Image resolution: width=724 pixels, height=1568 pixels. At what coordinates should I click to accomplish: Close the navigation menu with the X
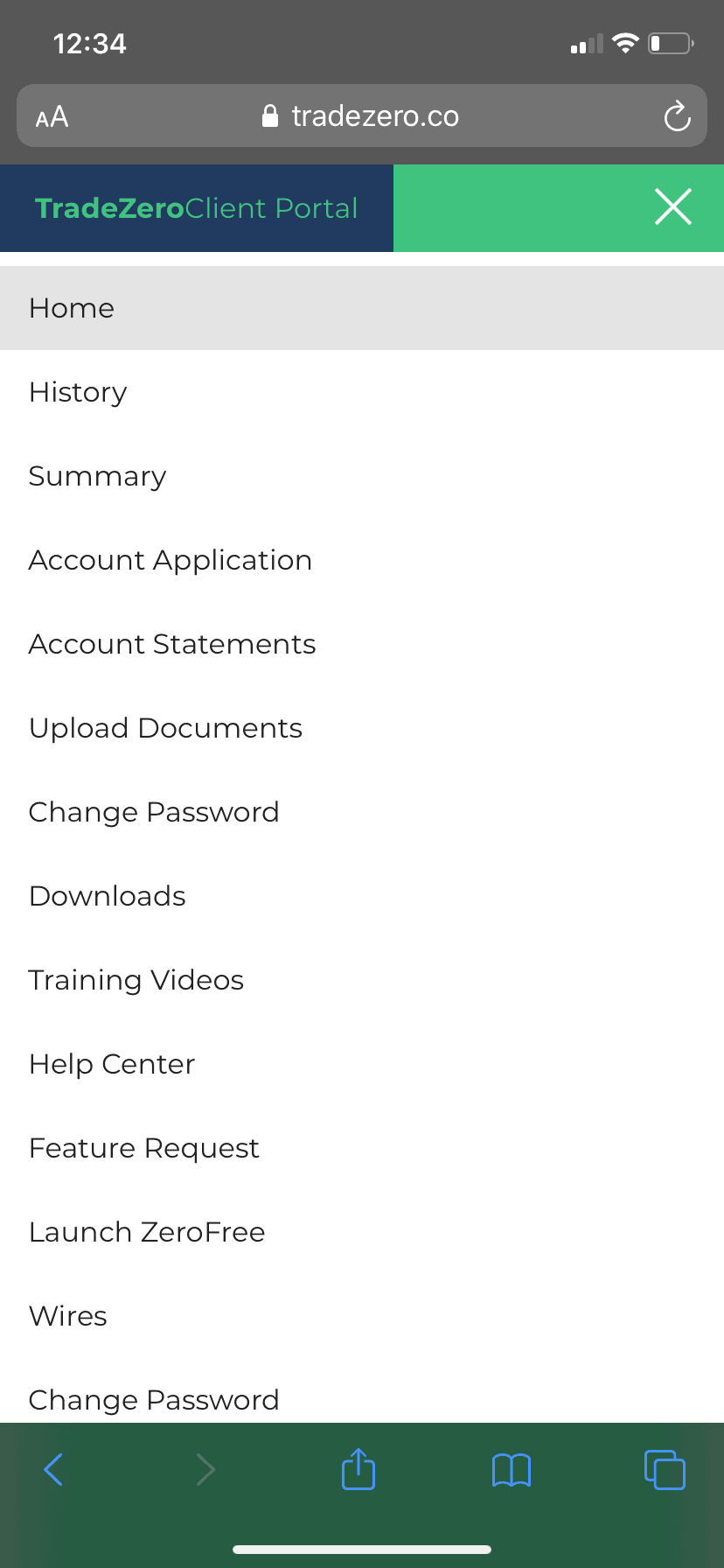click(672, 207)
